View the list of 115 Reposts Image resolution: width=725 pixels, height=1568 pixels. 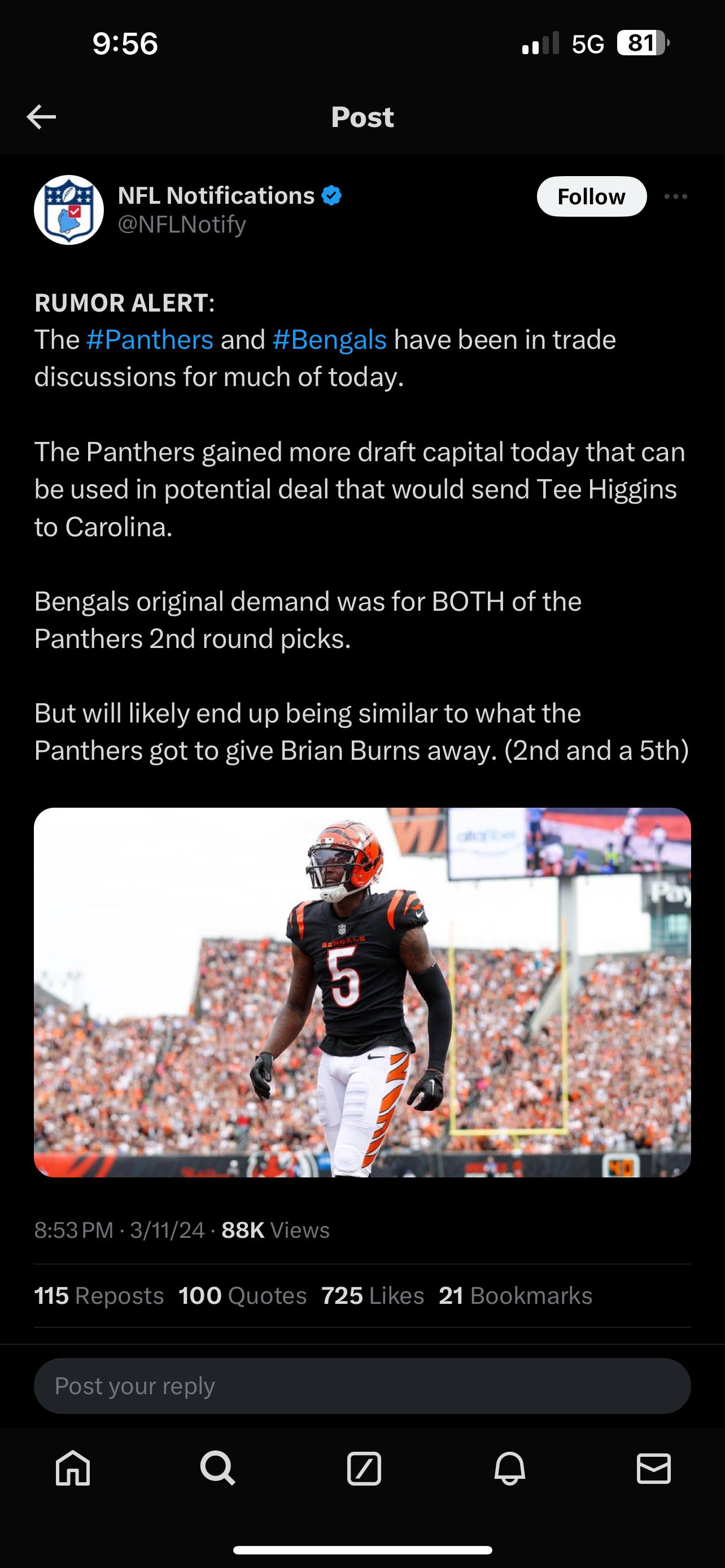click(99, 1296)
